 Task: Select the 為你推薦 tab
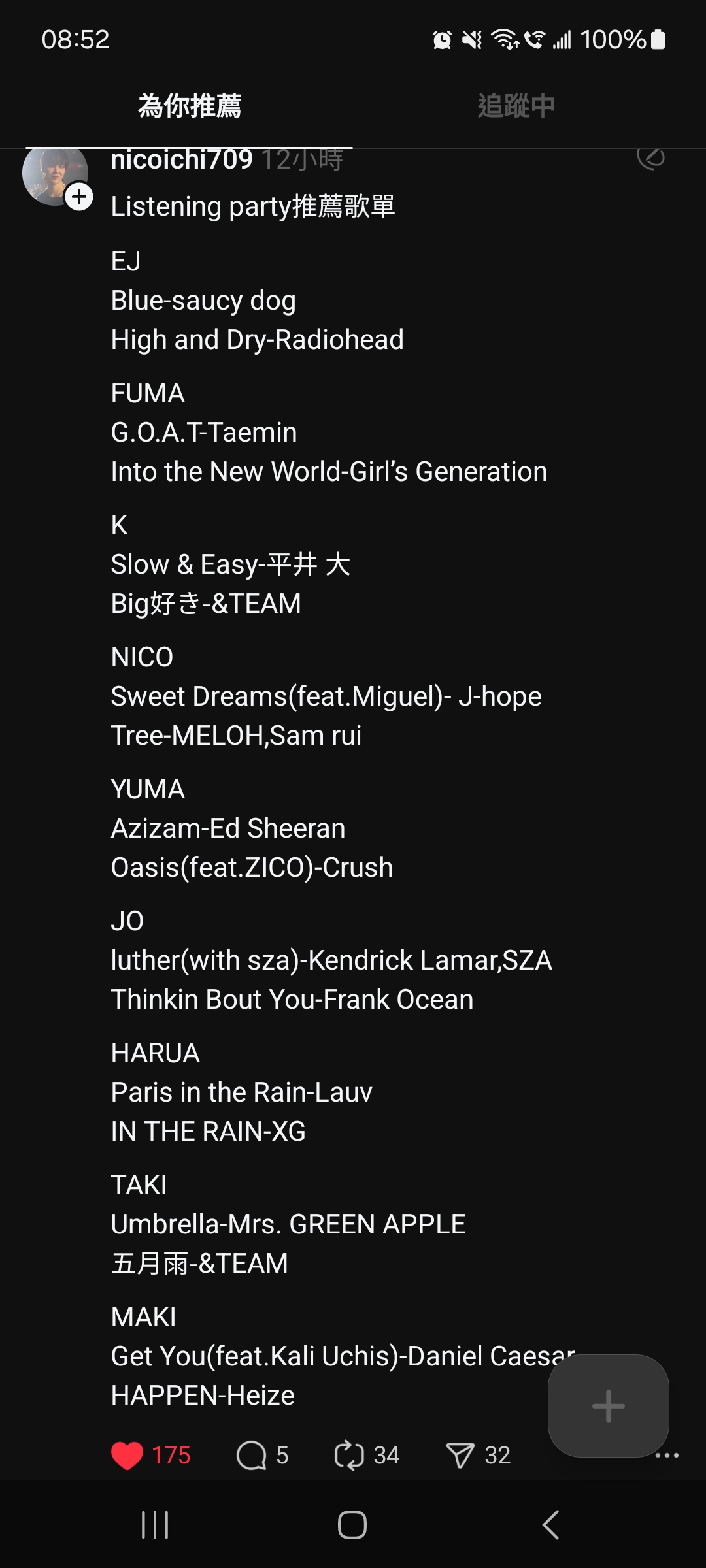(x=190, y=106)
